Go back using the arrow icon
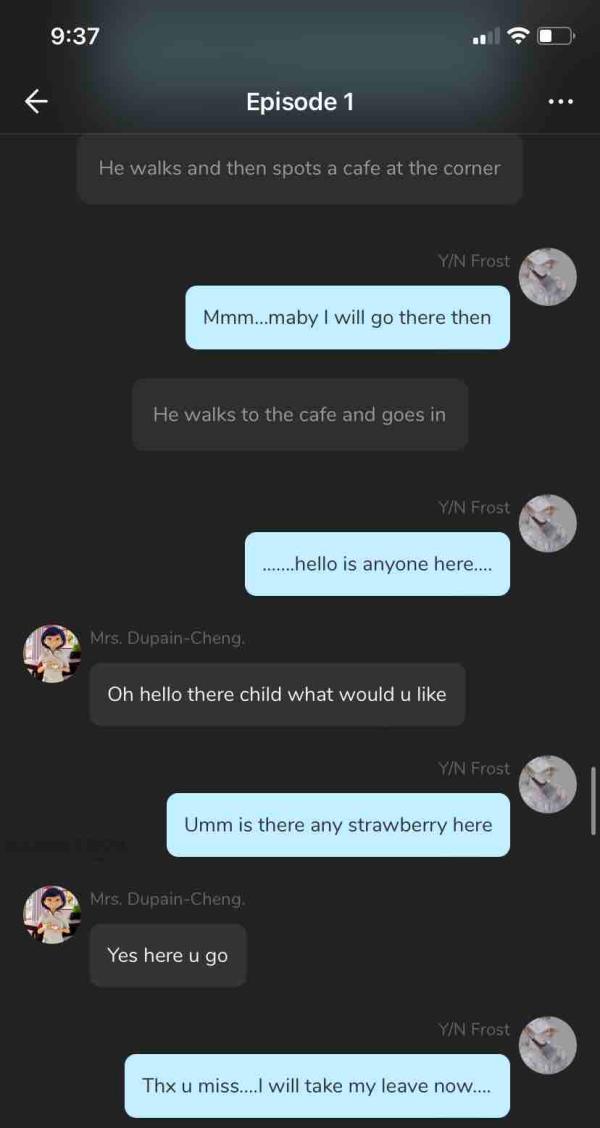The width and height of the screenshot is (600, 1128). tap(37, 101)
